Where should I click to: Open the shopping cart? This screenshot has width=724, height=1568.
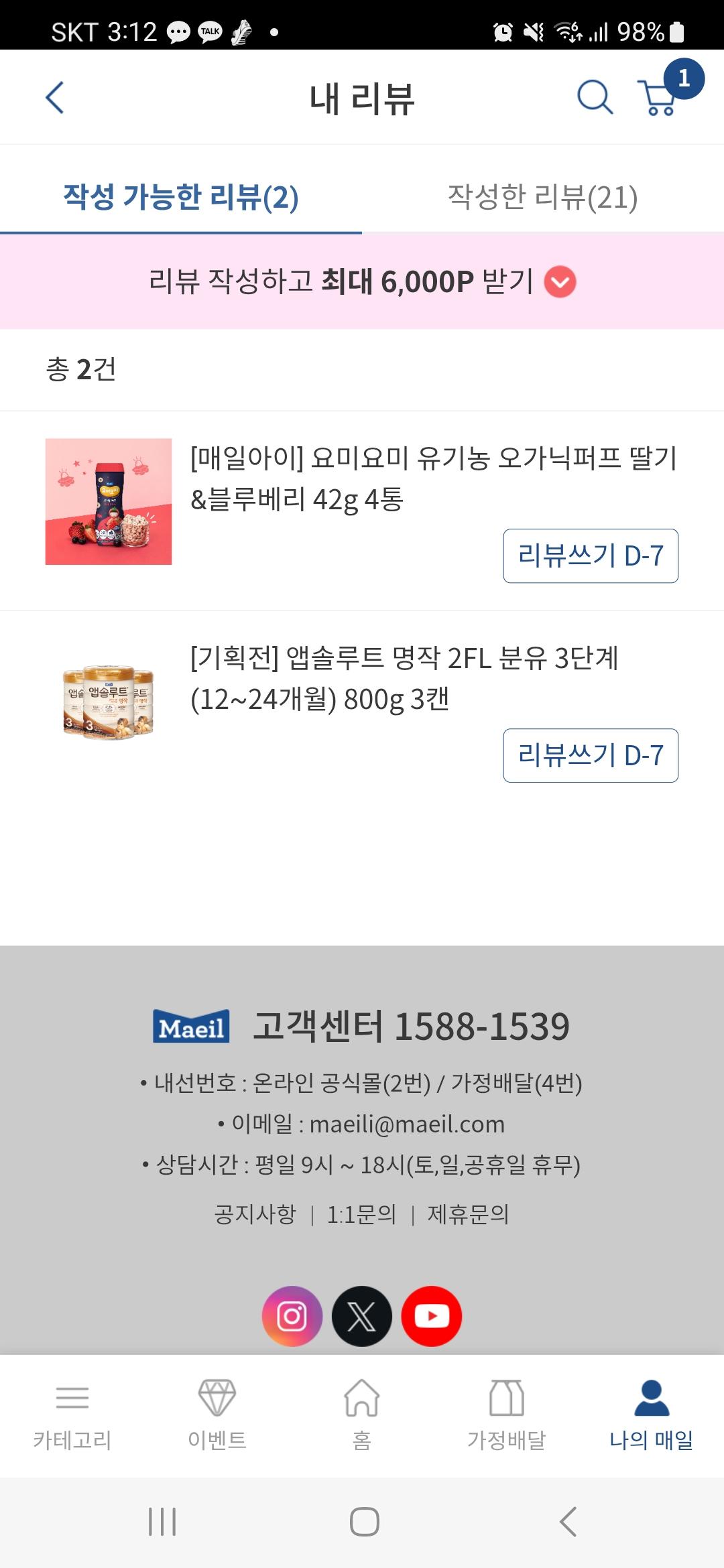[660, 98]
